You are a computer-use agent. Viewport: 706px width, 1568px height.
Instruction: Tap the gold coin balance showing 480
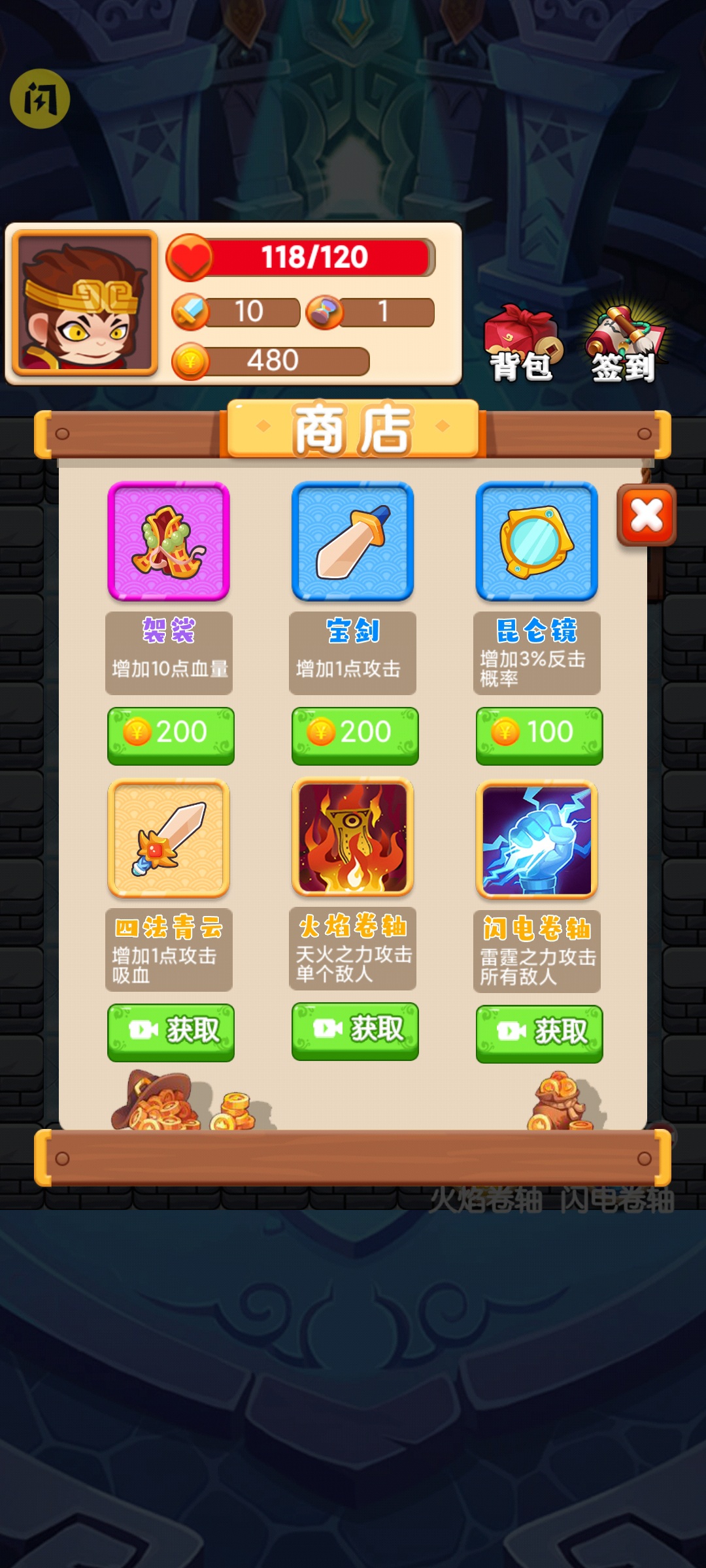275,361
